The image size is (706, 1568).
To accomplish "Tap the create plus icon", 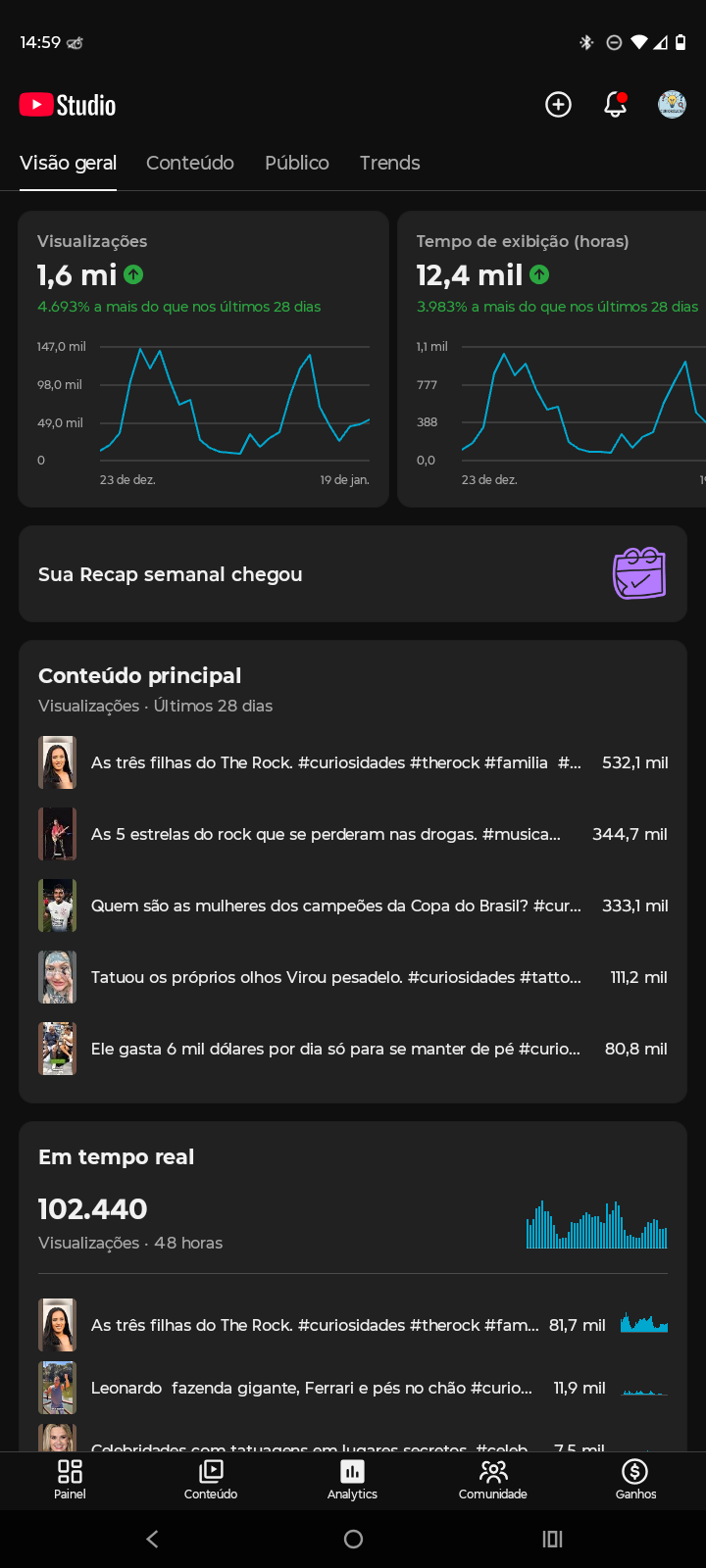I will tap(558, 105).
